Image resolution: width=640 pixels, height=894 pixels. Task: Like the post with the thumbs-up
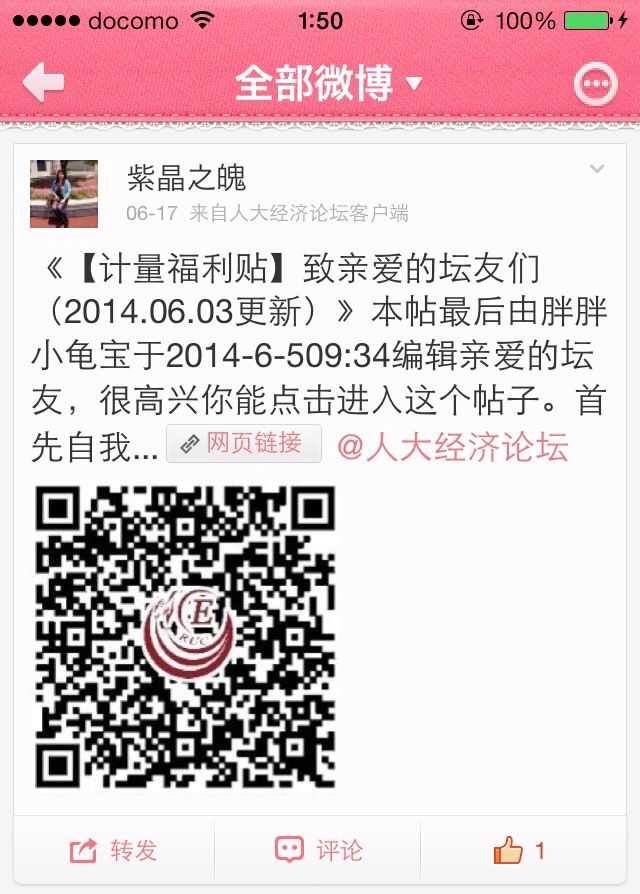(x=519, y=851)
